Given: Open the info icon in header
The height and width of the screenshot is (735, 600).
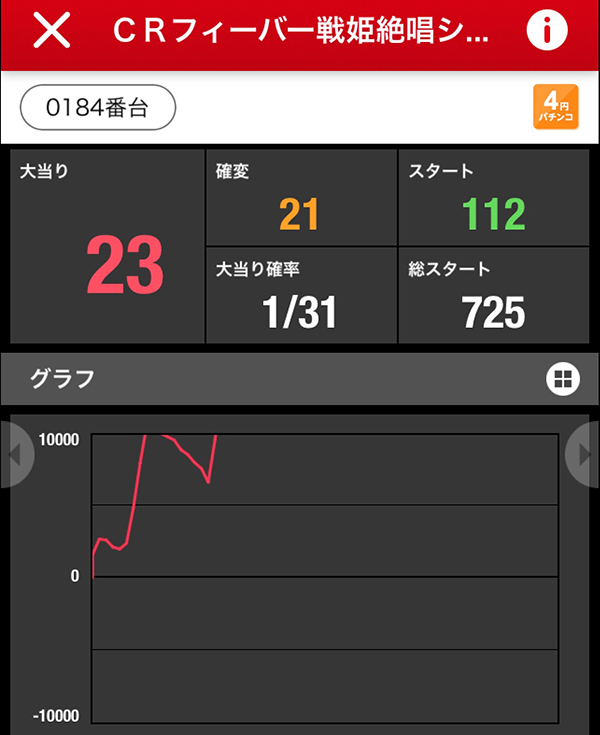Looking at the screenshot, I should (546, 32).
